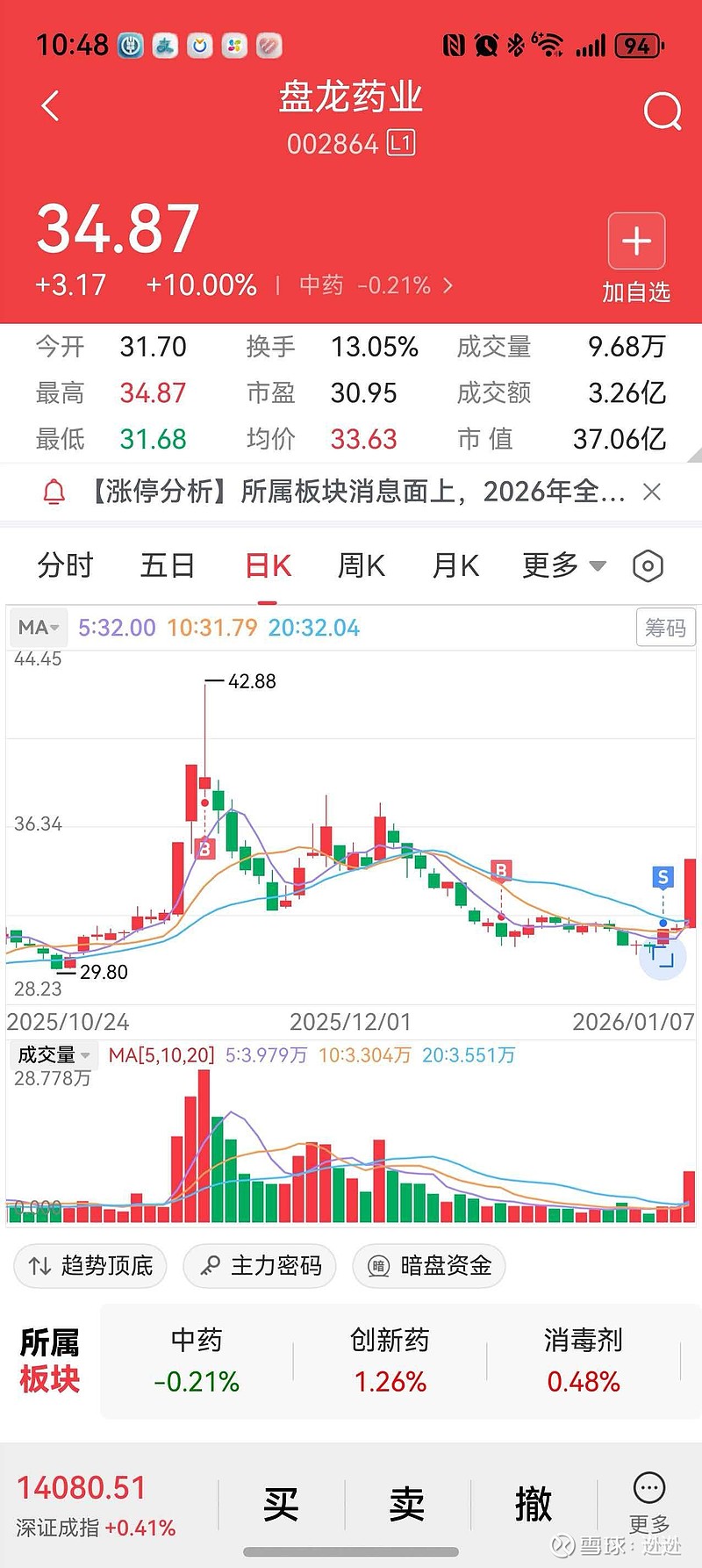This screenshot has width=702, height=1568.
Task: Dismiss the 涨停分析 notification banner
Action: (x=651, y=492)
